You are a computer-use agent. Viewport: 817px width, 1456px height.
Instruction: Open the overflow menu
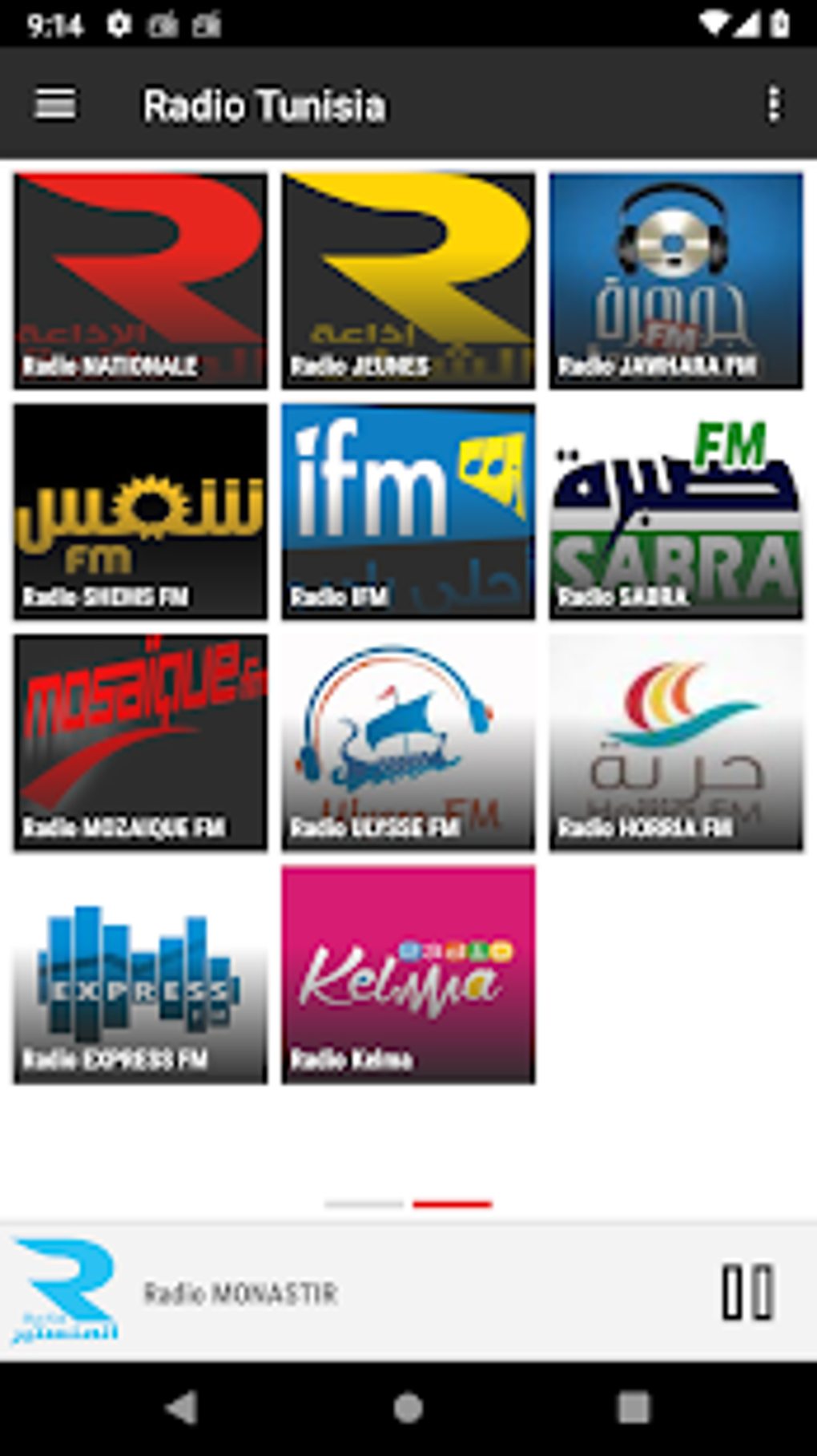coord(773,105)
